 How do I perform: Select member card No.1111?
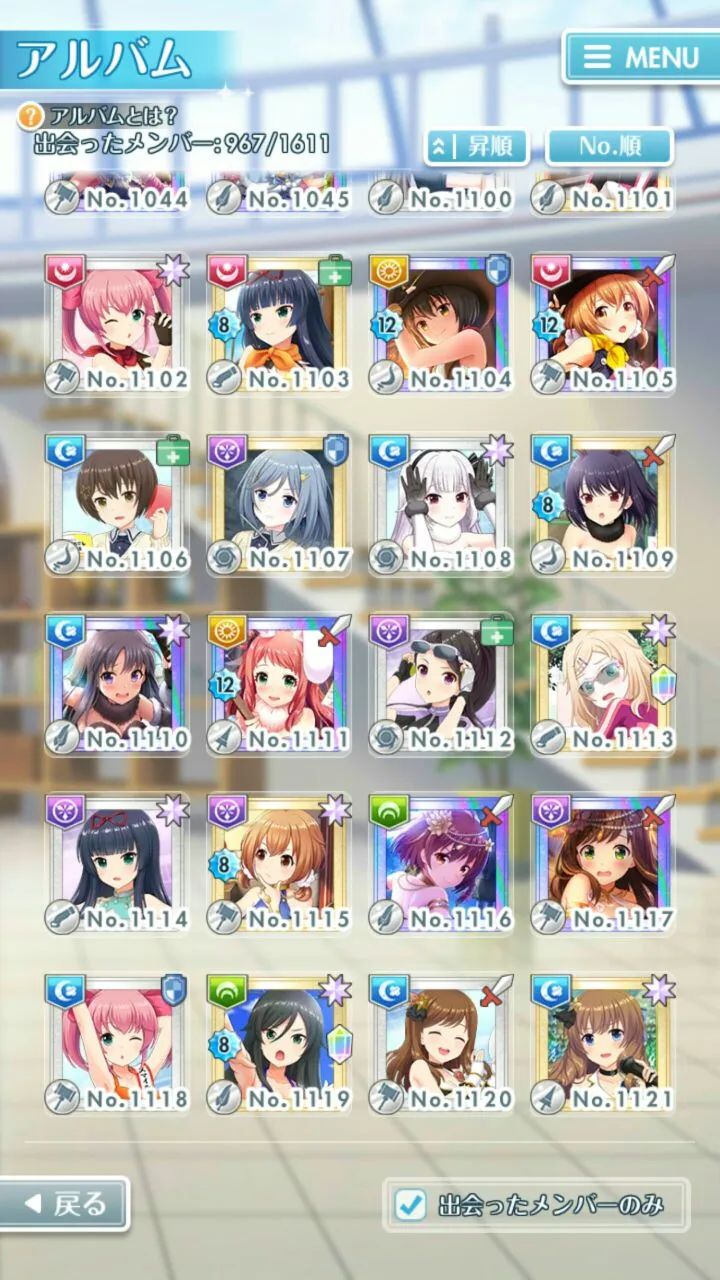tap(278, 682)
